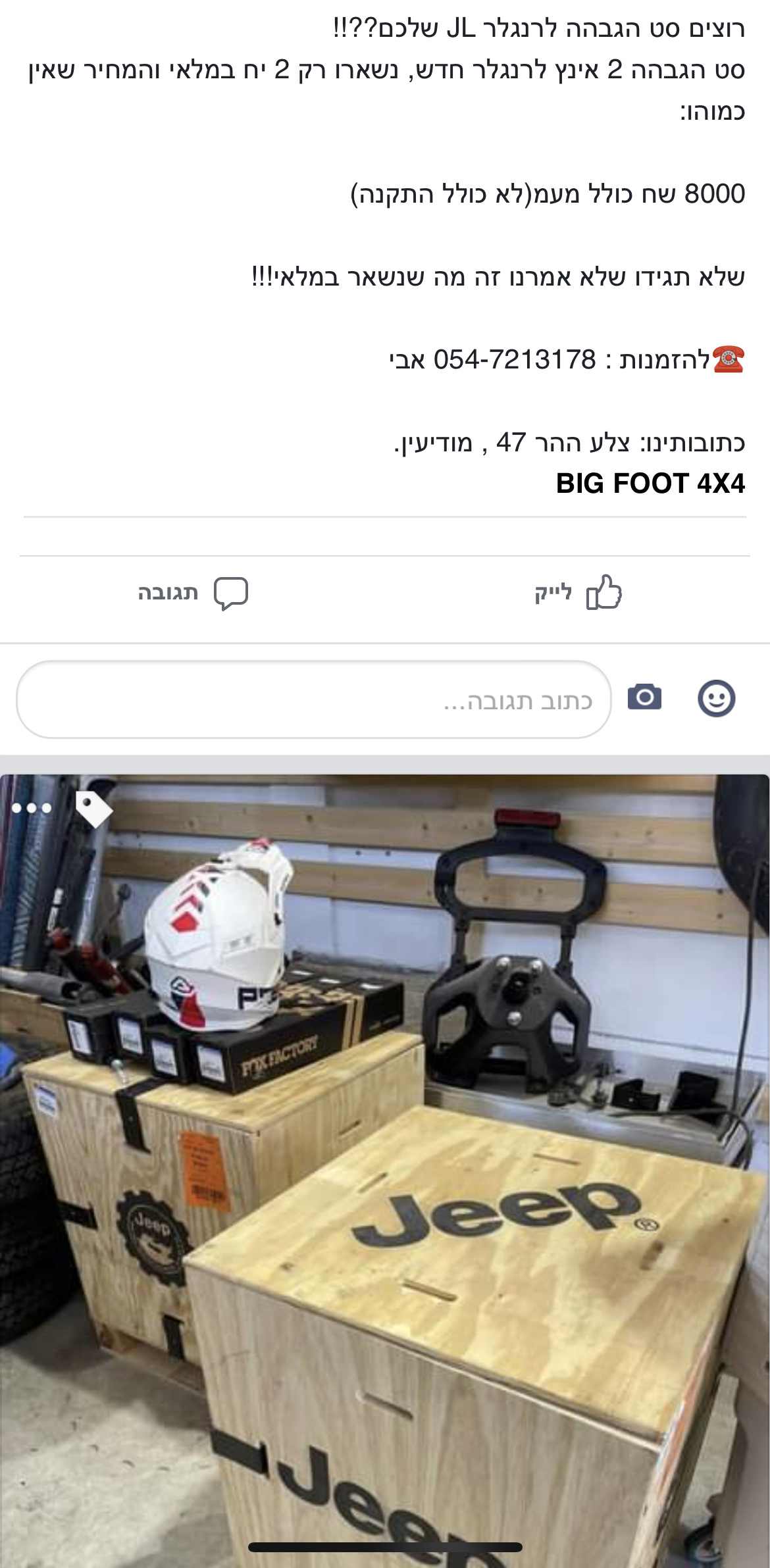The image size is (770, 1568).
Task: Tap the comment button under the post
Action: pyautogui.click(x=192, y=593)
